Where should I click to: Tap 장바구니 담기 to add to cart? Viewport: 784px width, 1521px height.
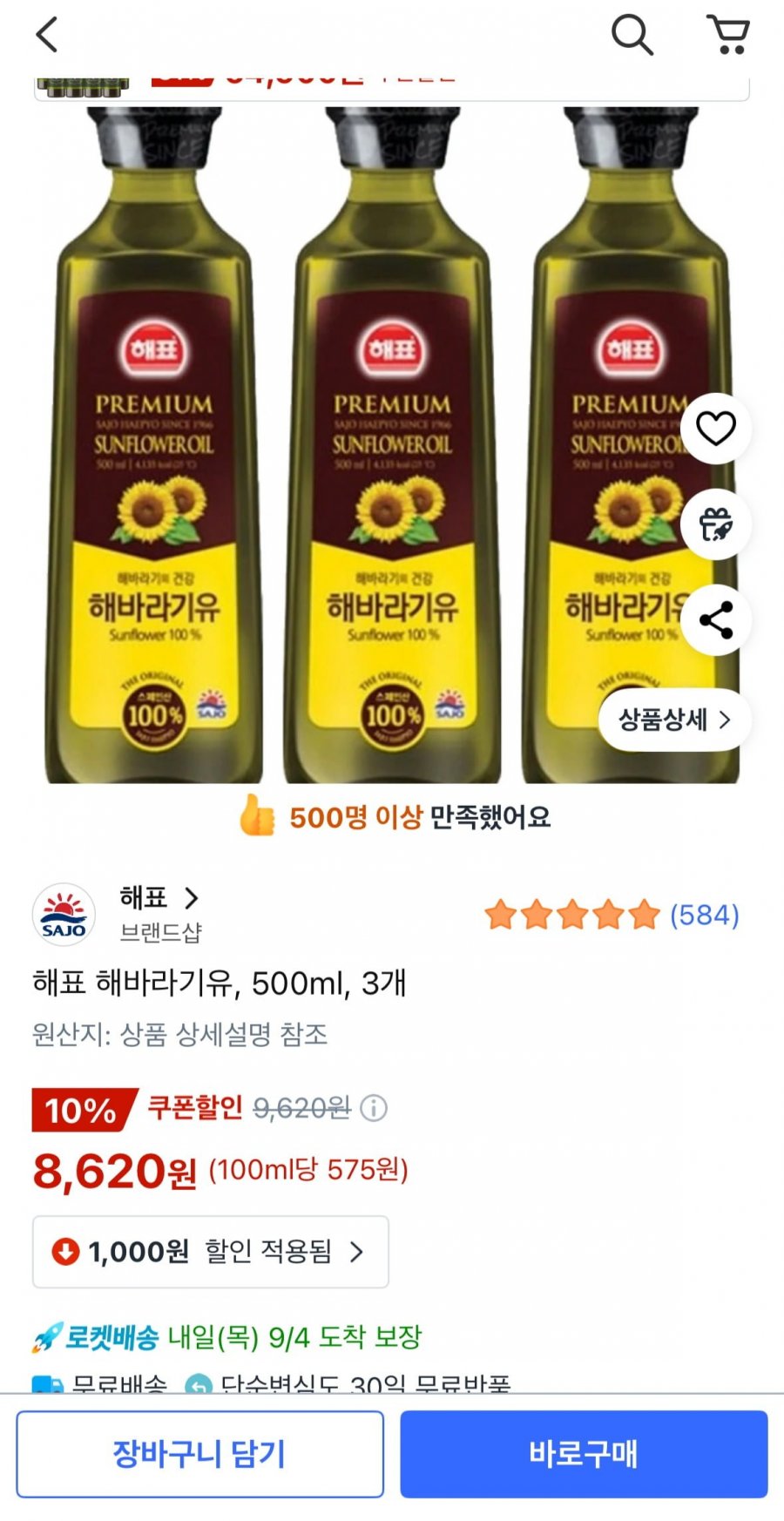tap(199, 1454)
